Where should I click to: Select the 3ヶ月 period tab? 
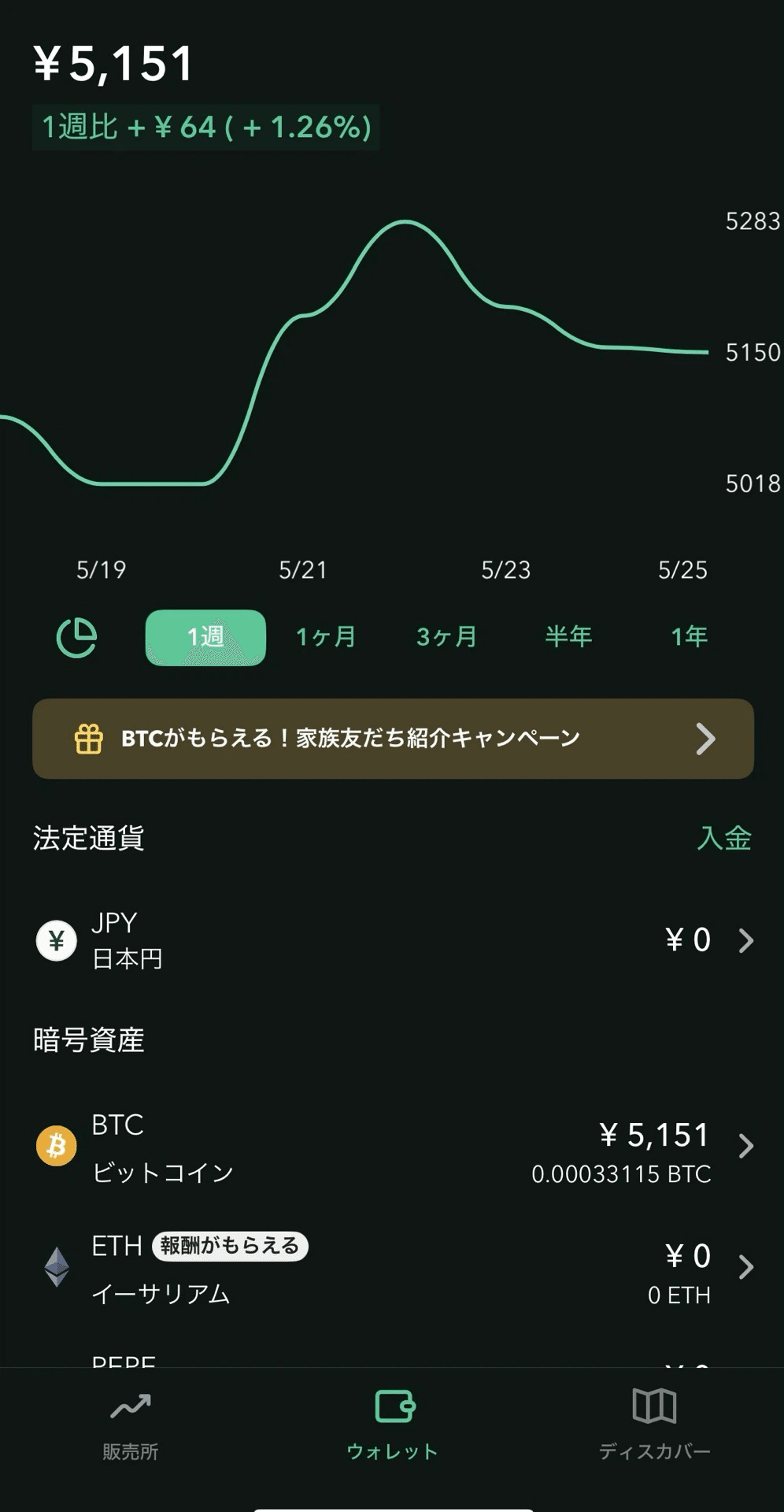click(x=446, y=636)
